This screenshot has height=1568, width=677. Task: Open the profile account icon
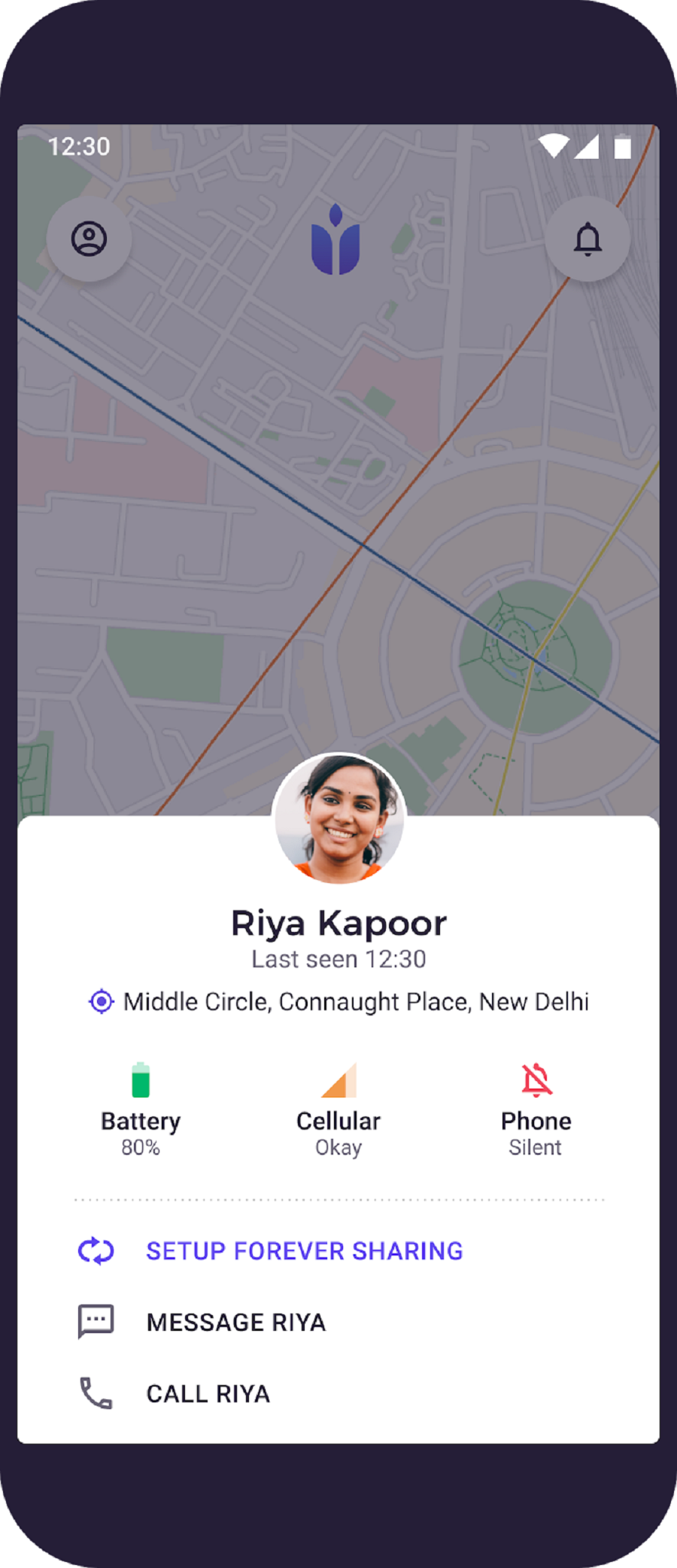89,239
